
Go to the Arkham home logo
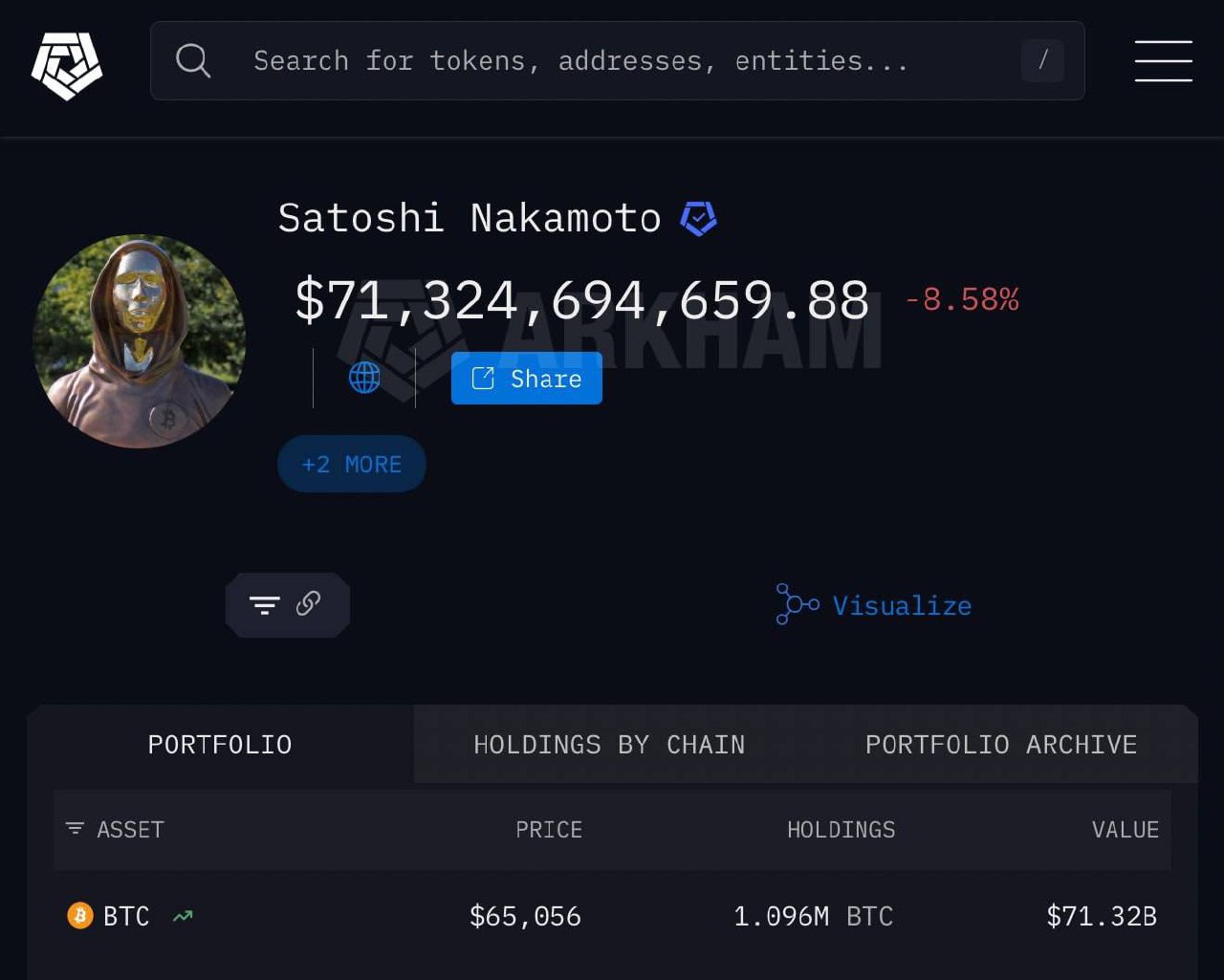(x=67, y=65)
